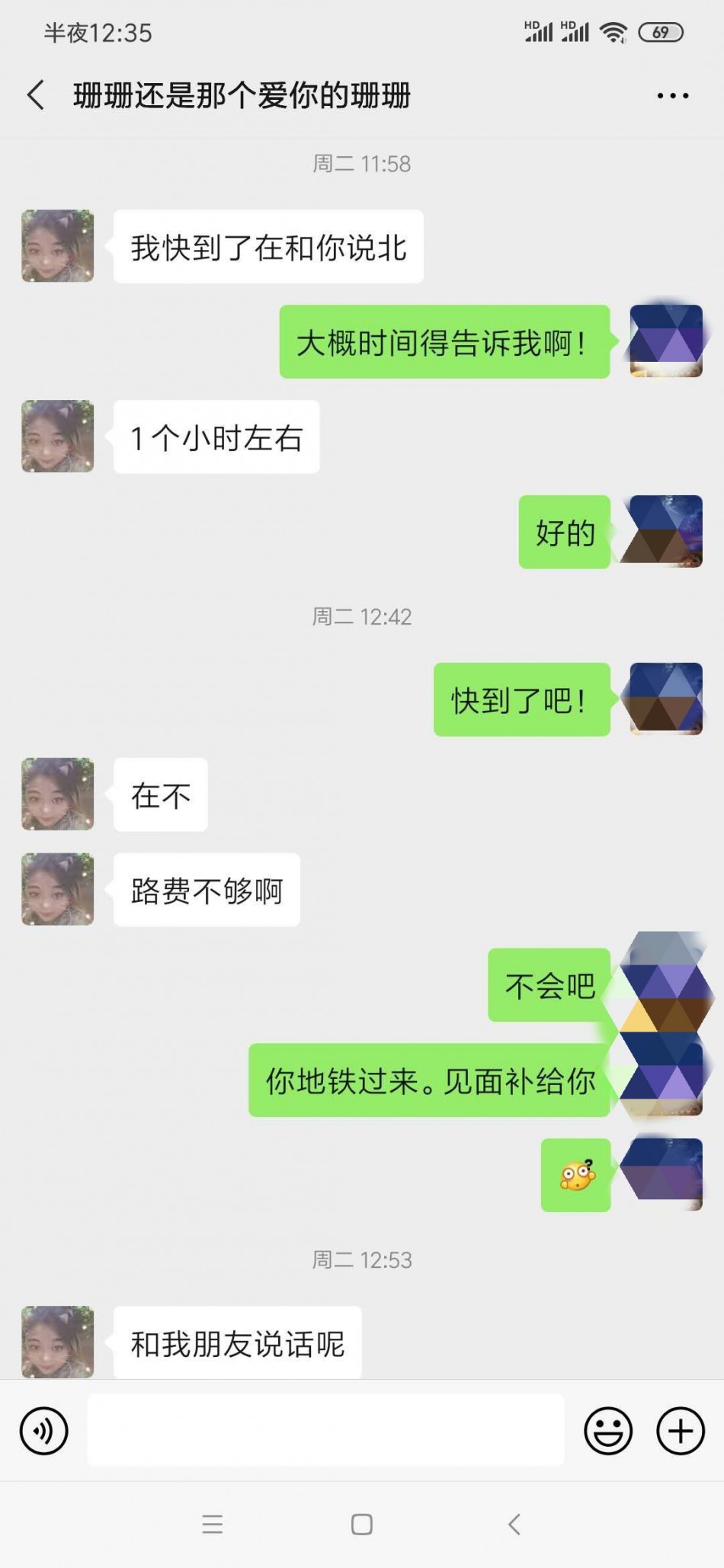Open the chat info overflow menu
Image resolution: width=724 pixels, height=1568 pixels.
pyautogui.click(x=672, y=96)
